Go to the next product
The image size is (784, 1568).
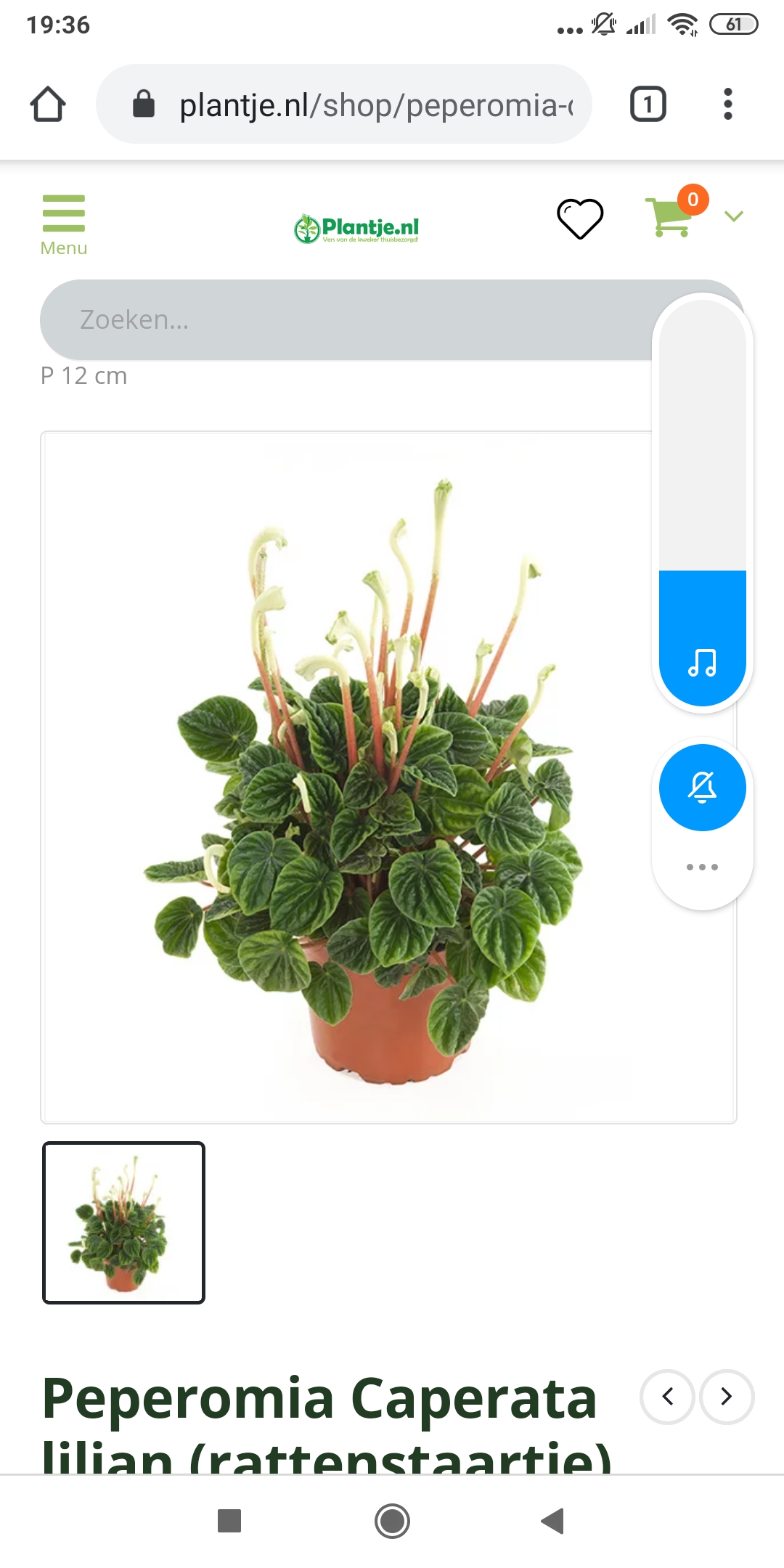[x=727, y=1397]
